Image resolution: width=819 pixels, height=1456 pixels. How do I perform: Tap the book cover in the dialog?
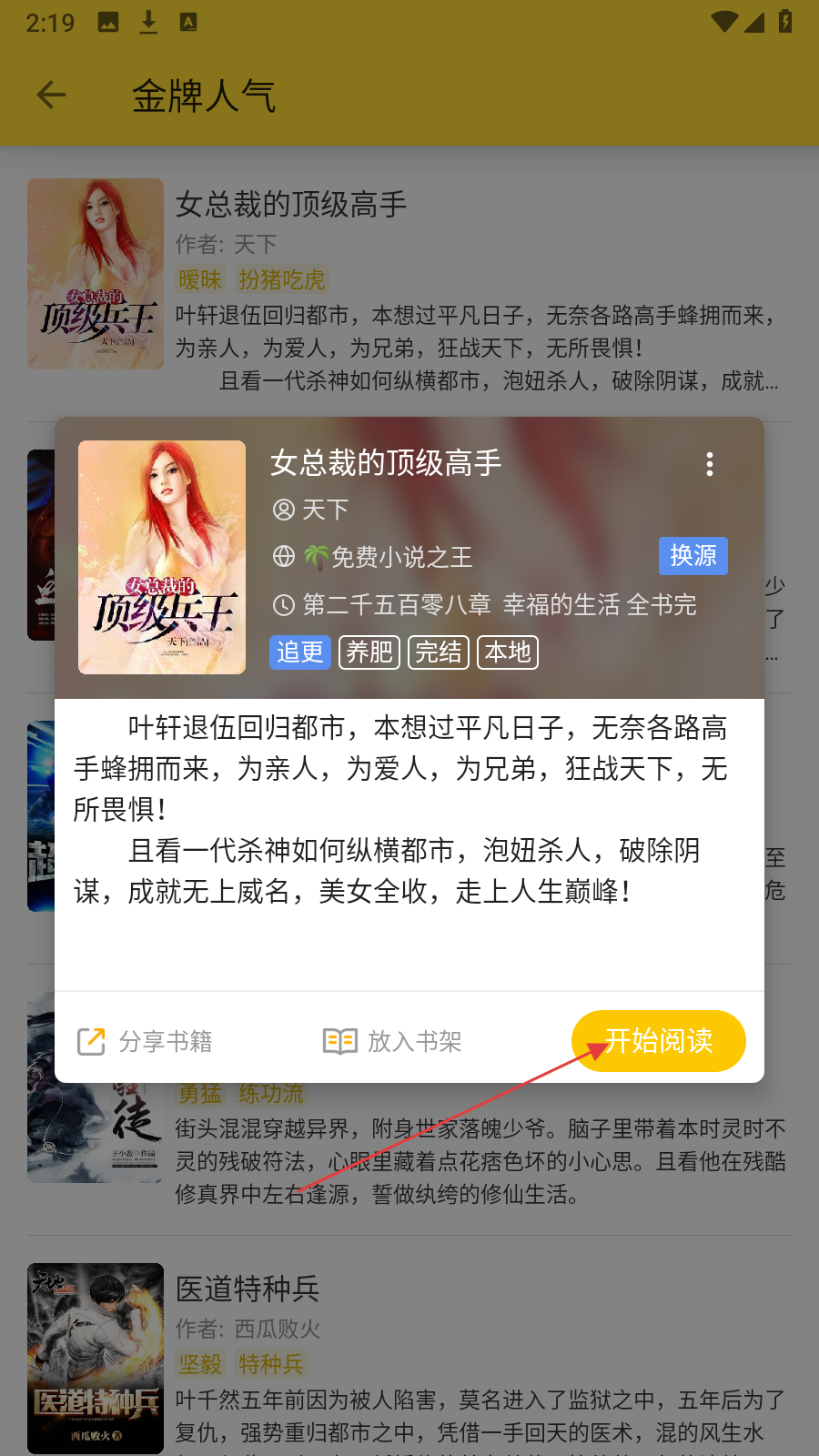pyautogui.click(x=162, y=557)
